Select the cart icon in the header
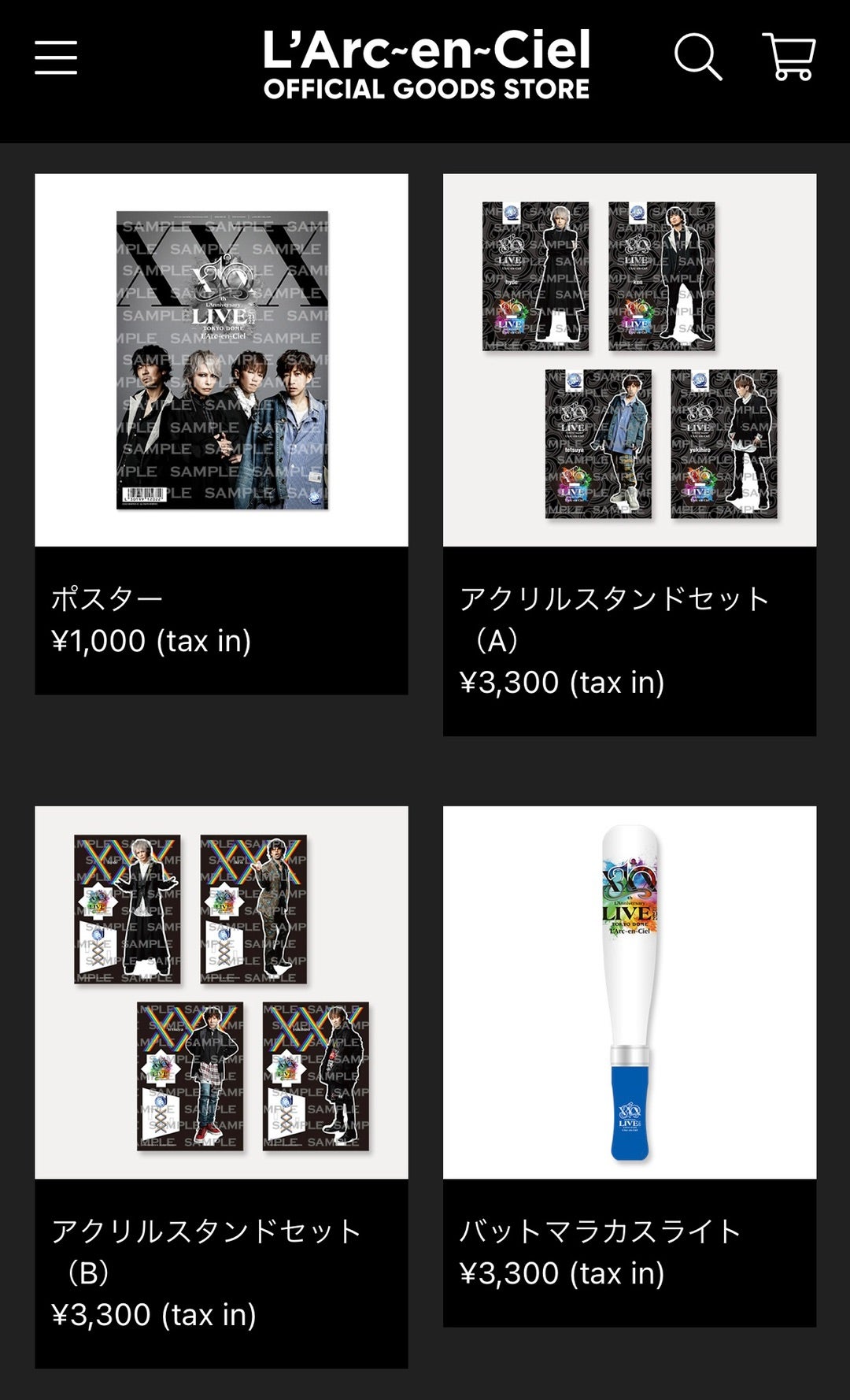 [789, 57]
